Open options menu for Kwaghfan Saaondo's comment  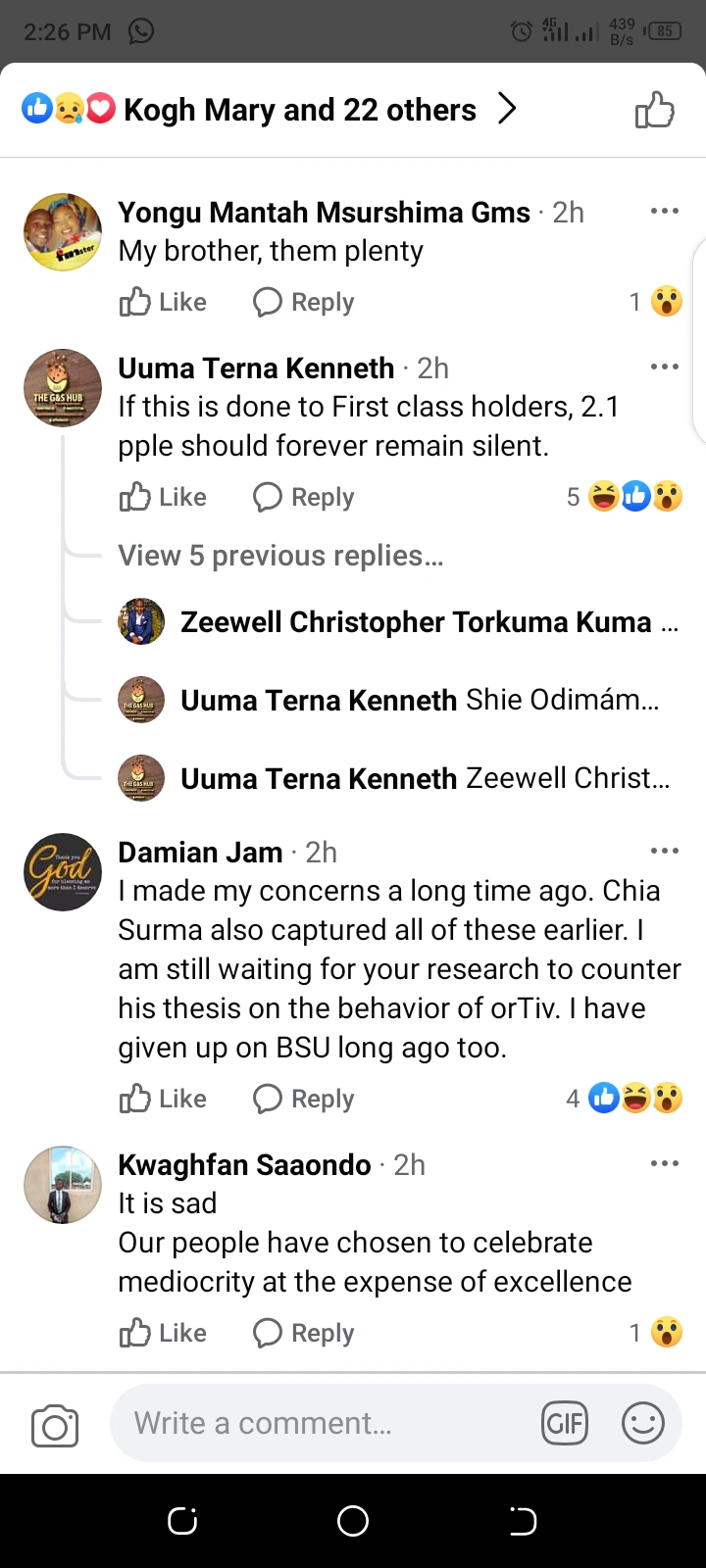(x=664, y=1164)
